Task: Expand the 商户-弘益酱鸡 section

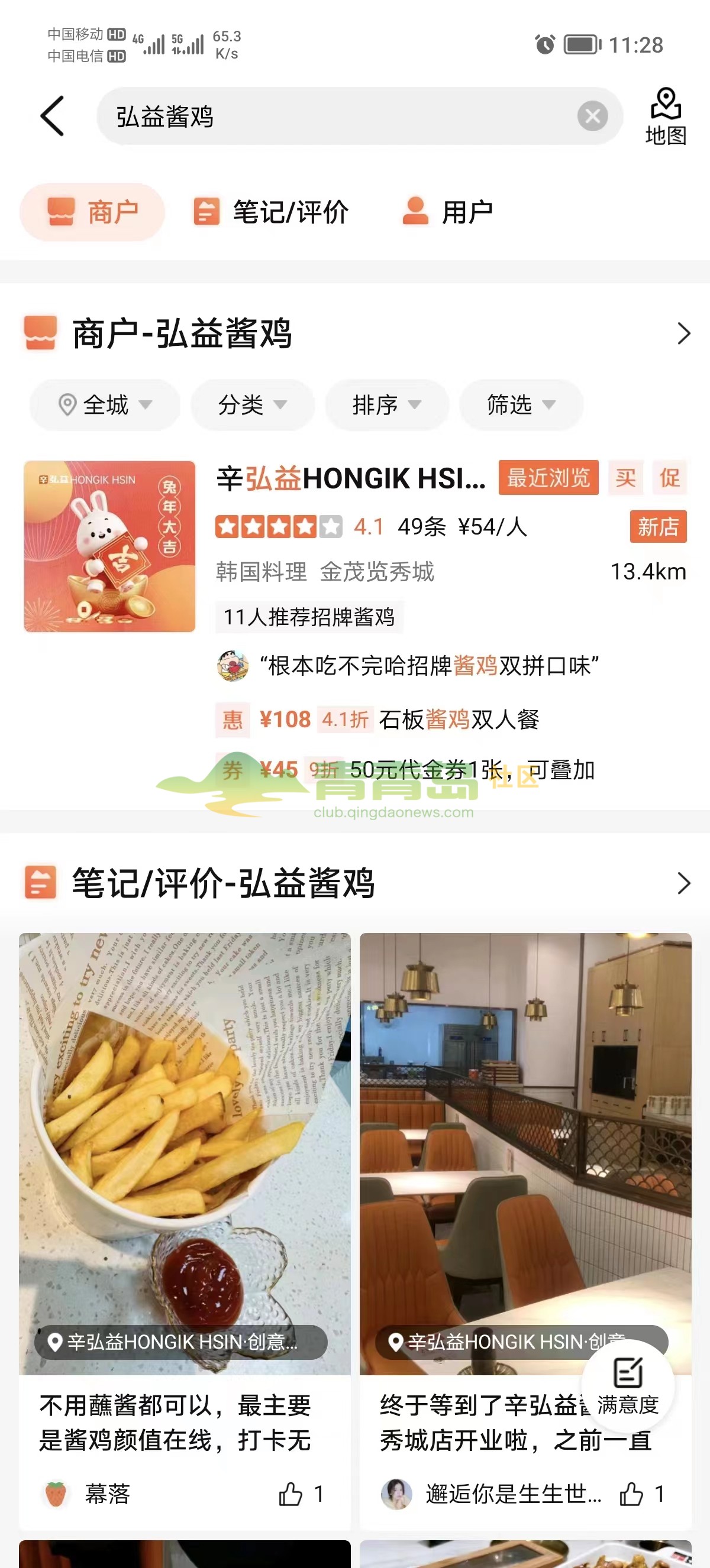Action: point(683,333)
